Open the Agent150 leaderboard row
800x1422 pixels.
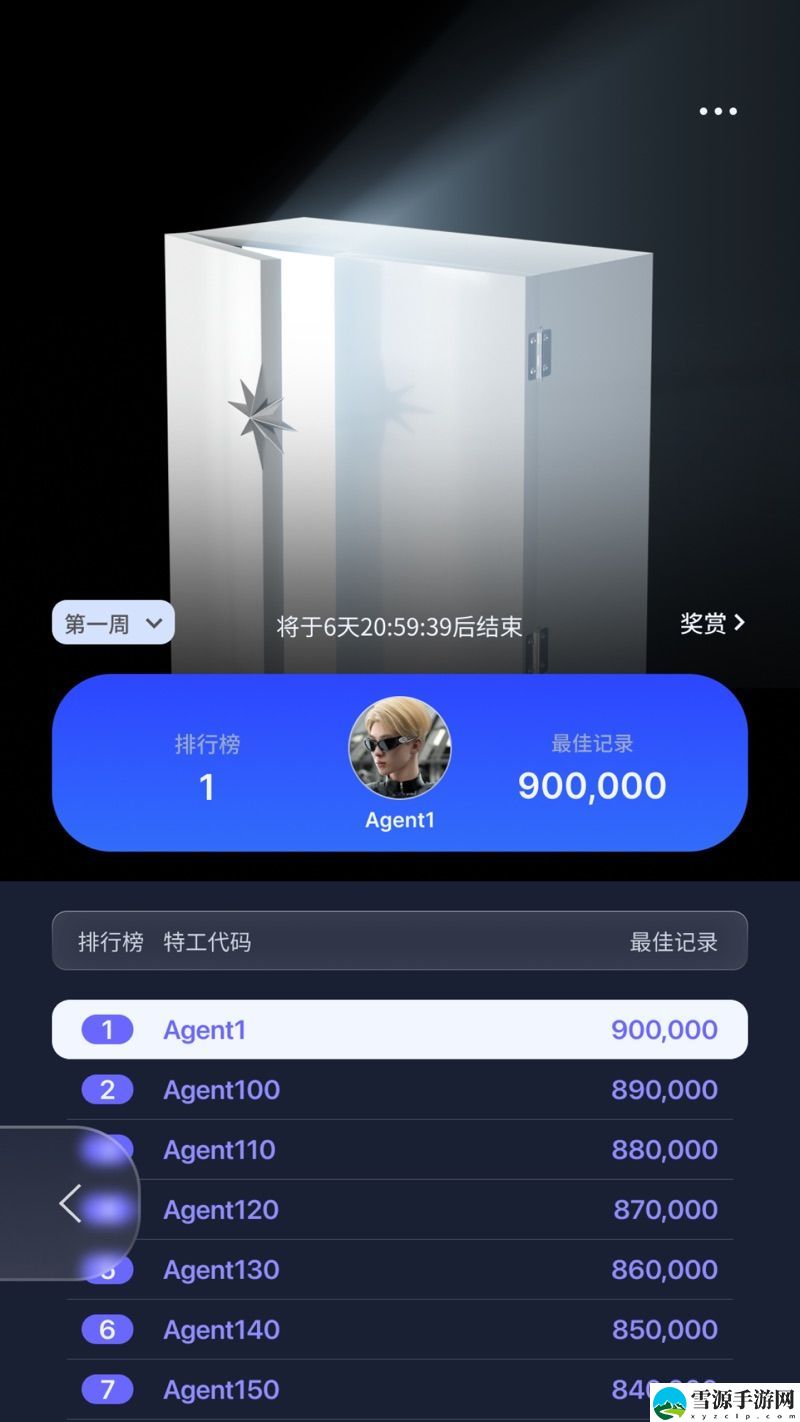pos(400,1389)
